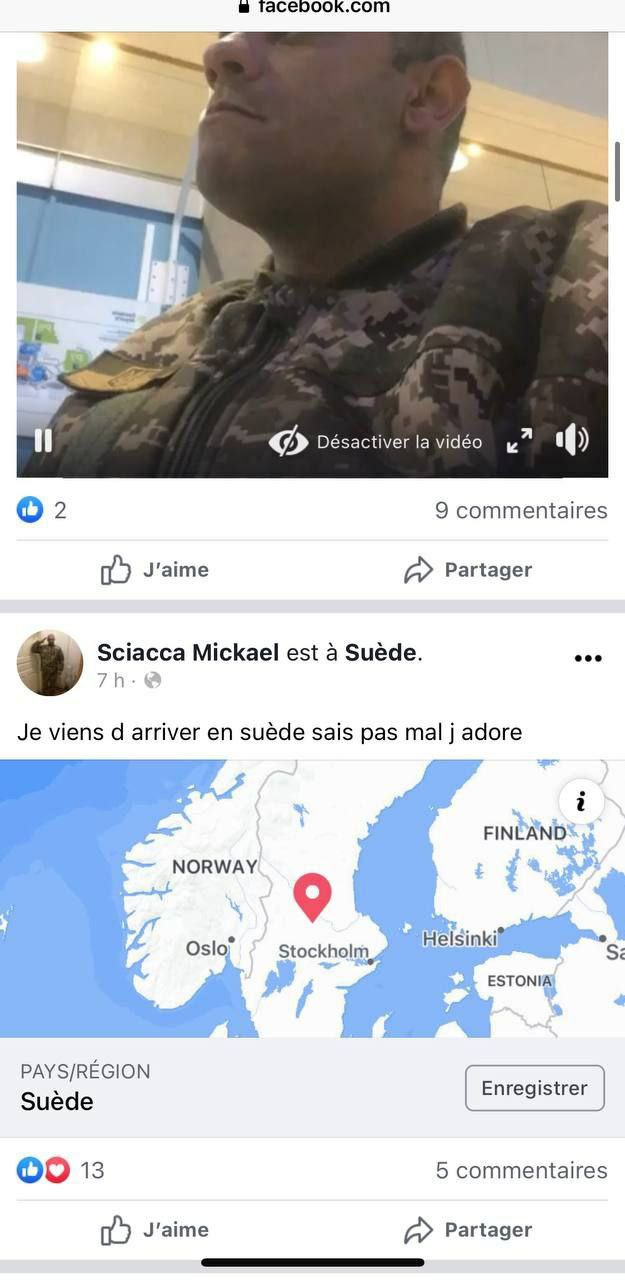Tap Désactiver la vidéo option
This screenshot has width=625, height=1280.
coord(377,441)
